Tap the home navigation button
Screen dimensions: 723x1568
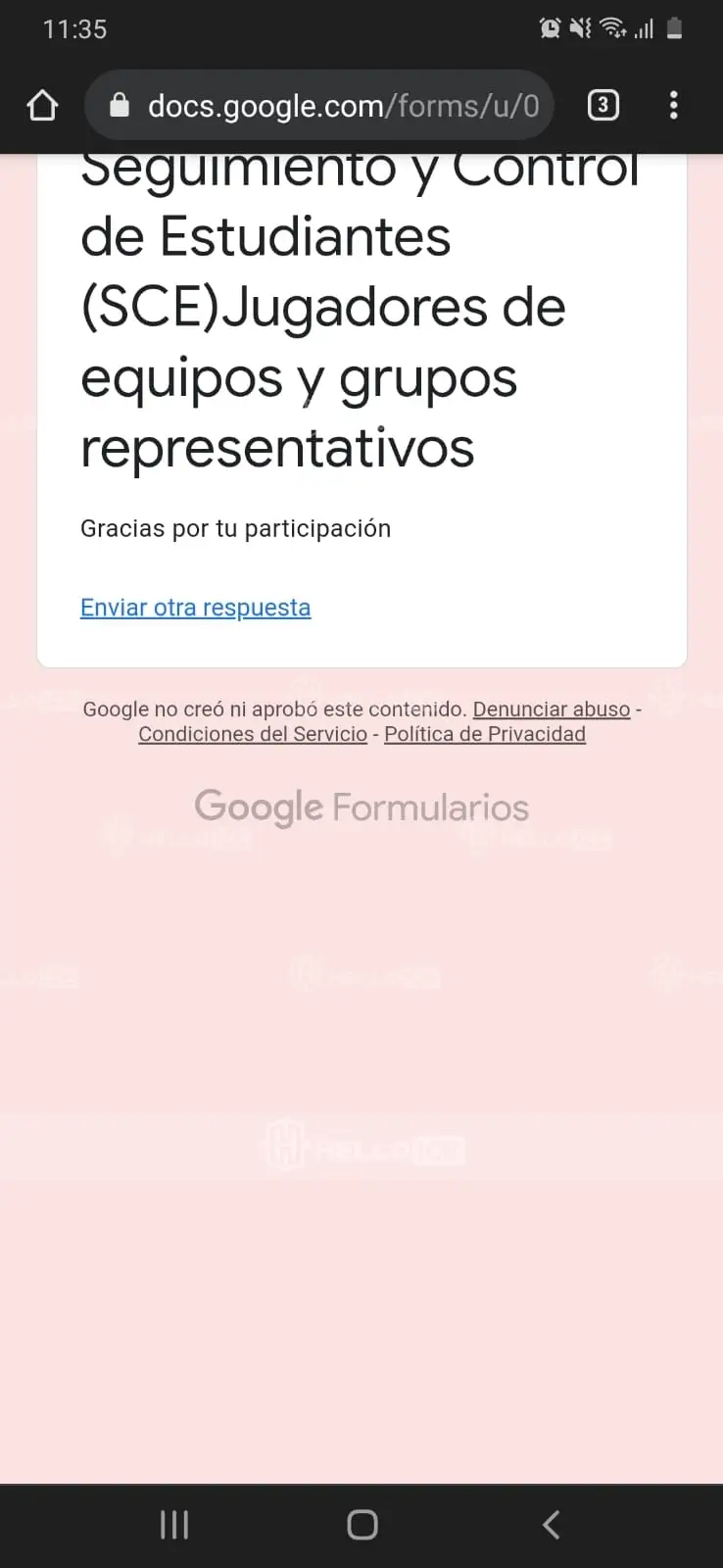(361, 1524)
